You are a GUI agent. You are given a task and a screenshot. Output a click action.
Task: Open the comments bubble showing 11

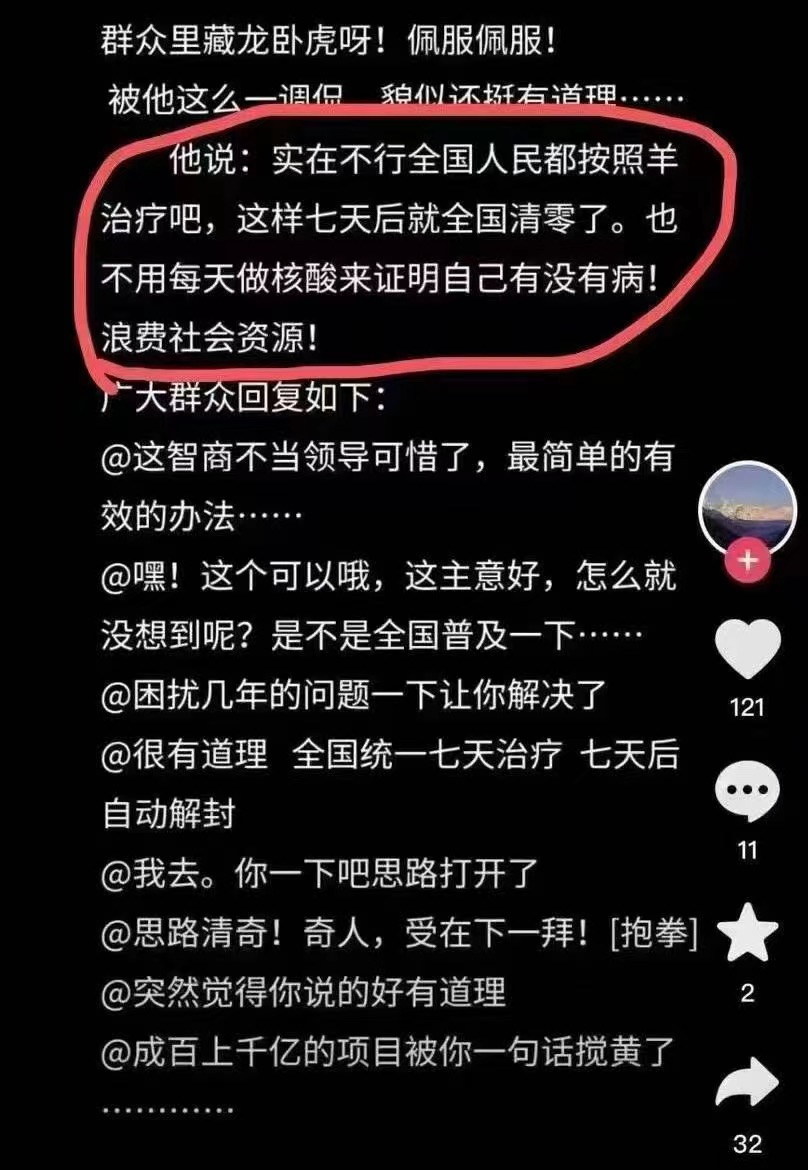(x=747, y=793)
